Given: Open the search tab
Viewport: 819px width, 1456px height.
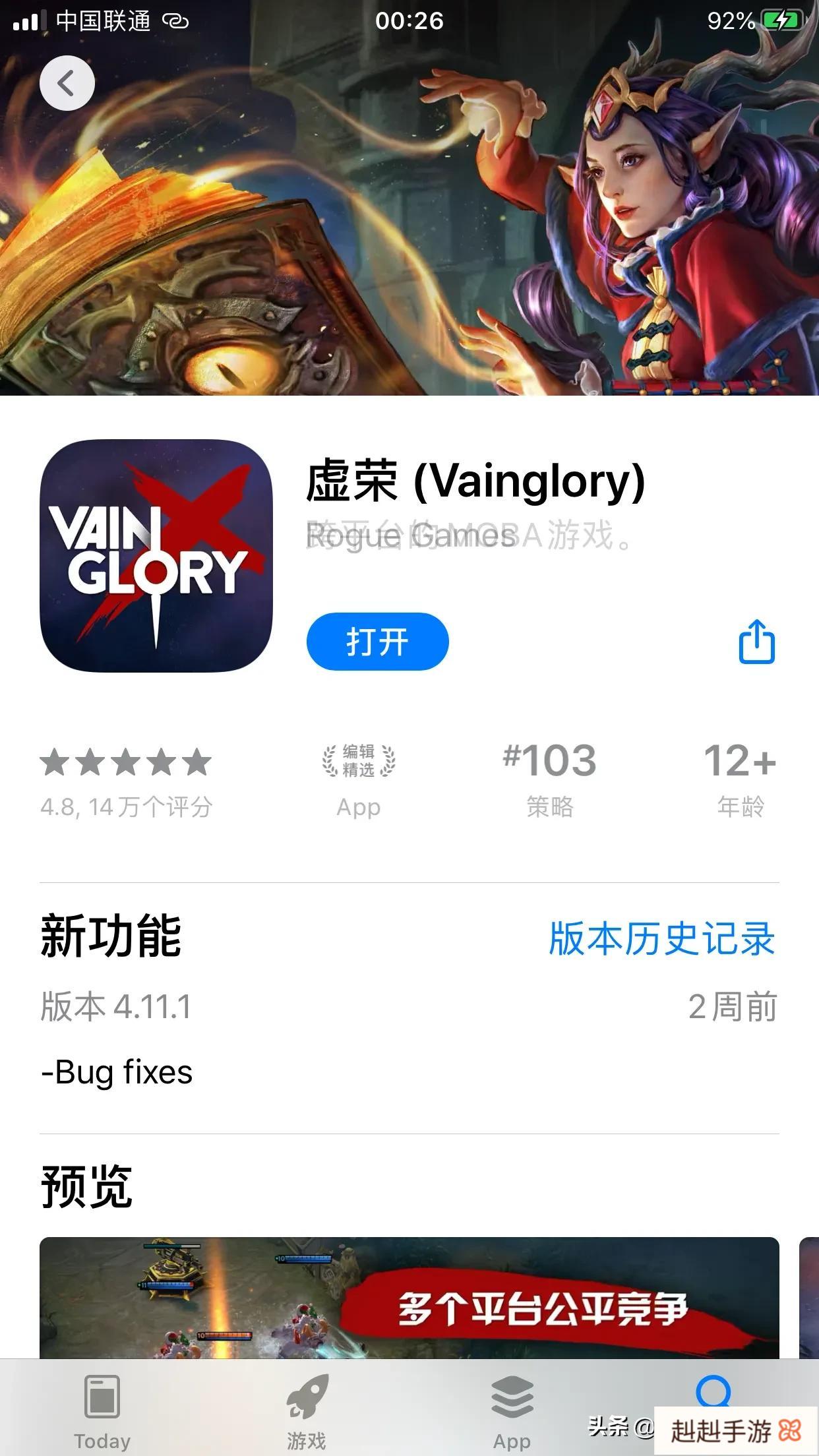Looking at the screenshot, I should pos(713,1391).
